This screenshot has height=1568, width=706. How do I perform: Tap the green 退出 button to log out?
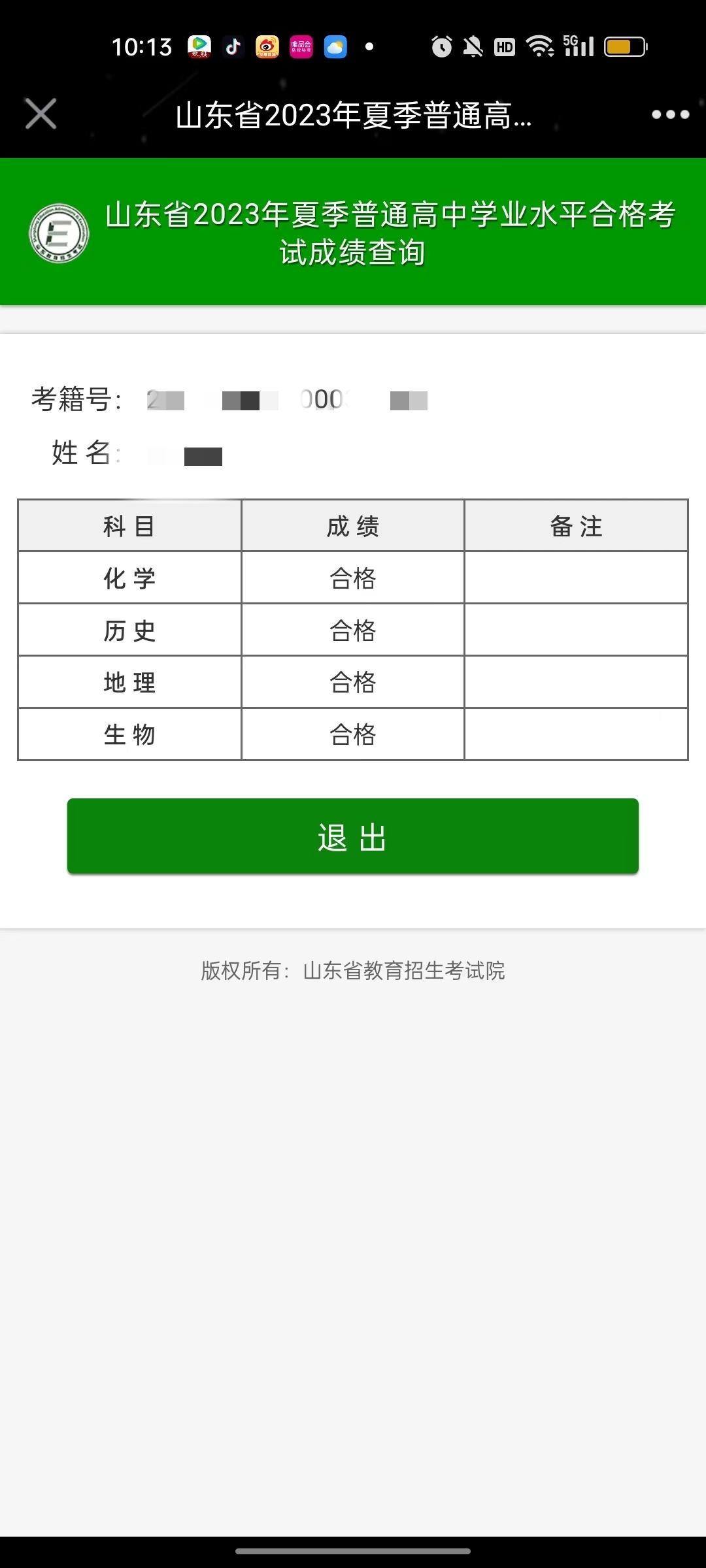click(x=353, y=836)
